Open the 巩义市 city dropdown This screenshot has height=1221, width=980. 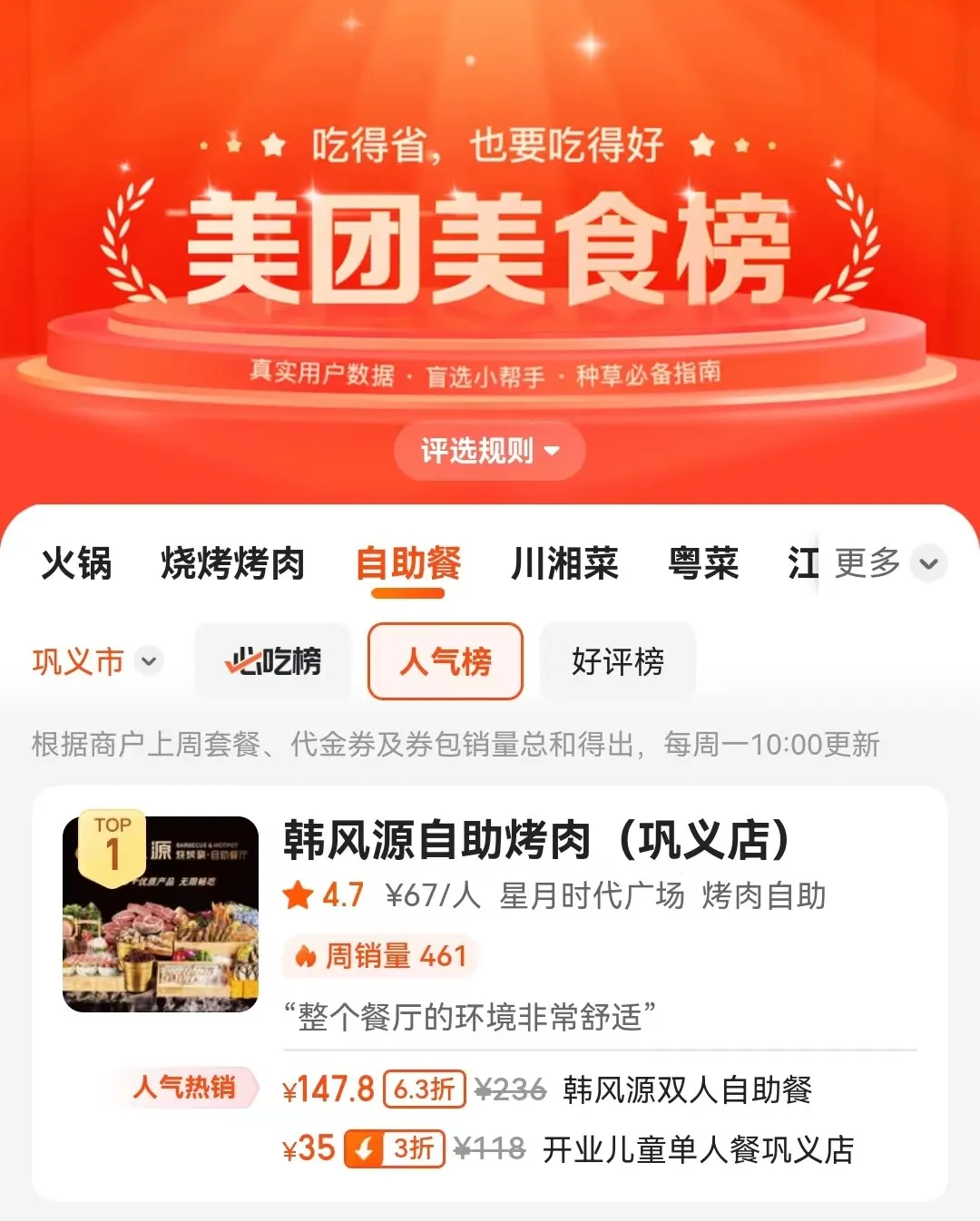click(96, 661)
